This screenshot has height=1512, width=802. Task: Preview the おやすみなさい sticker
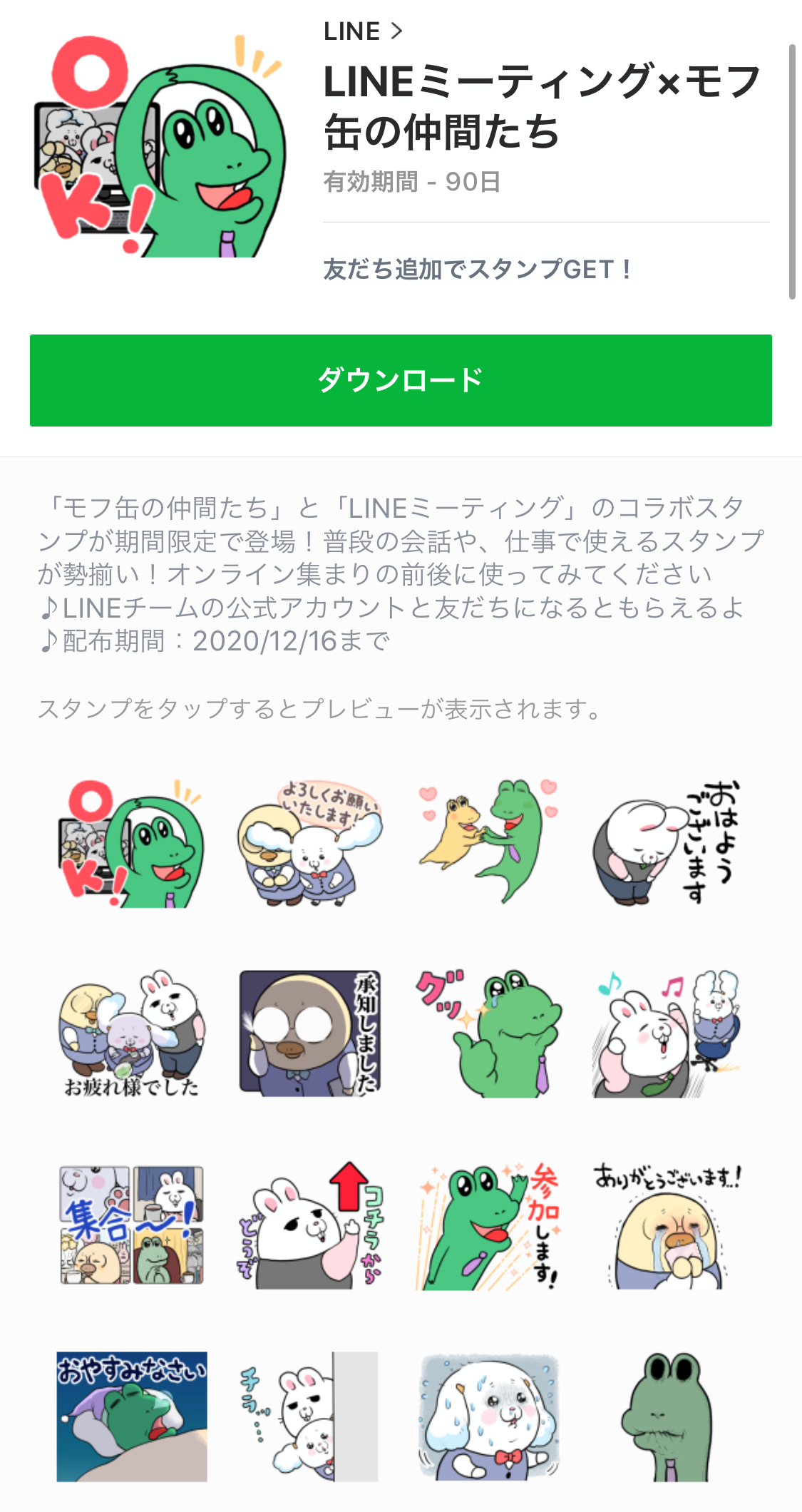132,1416
